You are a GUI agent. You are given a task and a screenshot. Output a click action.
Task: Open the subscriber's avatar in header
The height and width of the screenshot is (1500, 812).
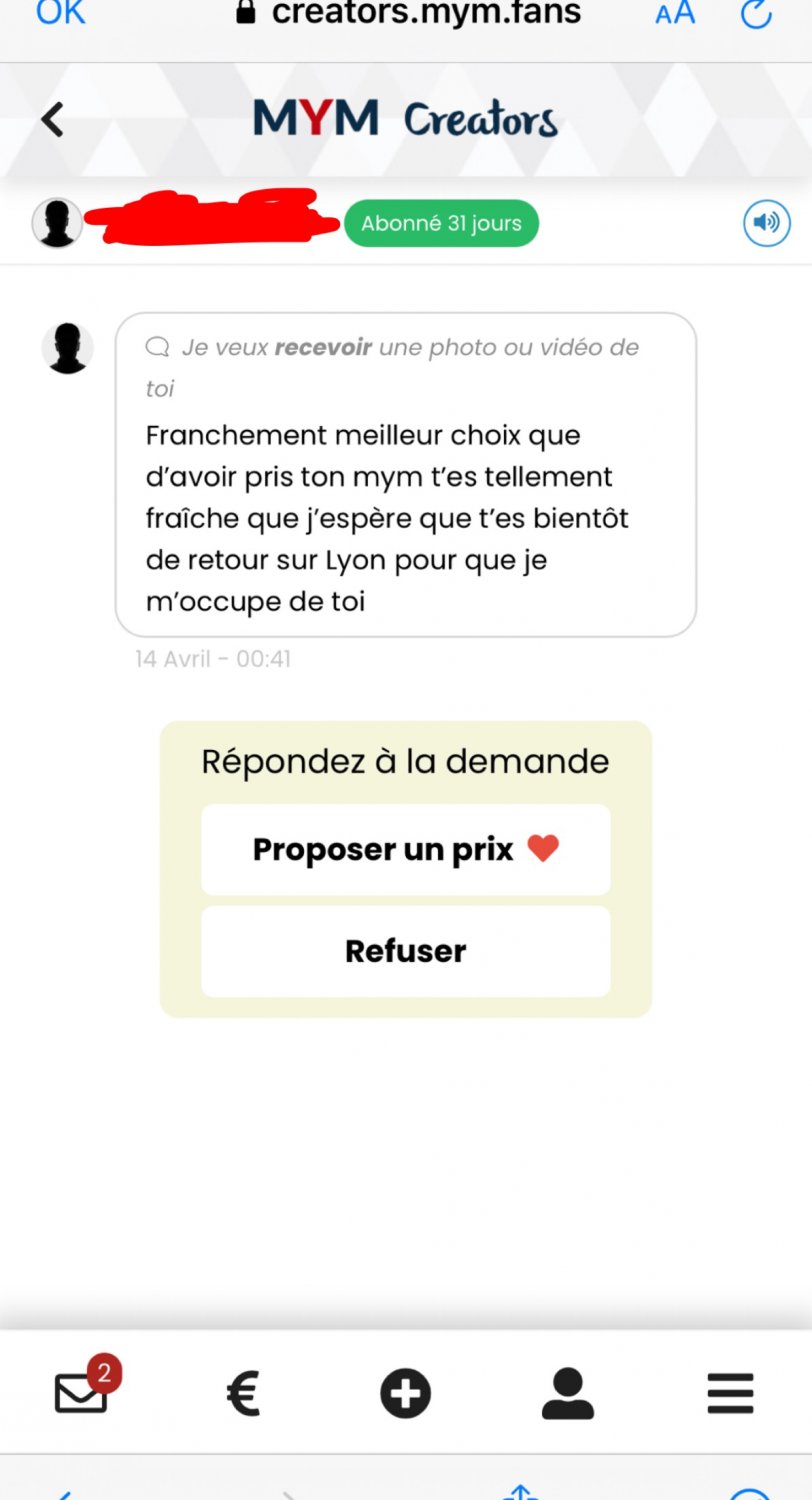(57, 223)
